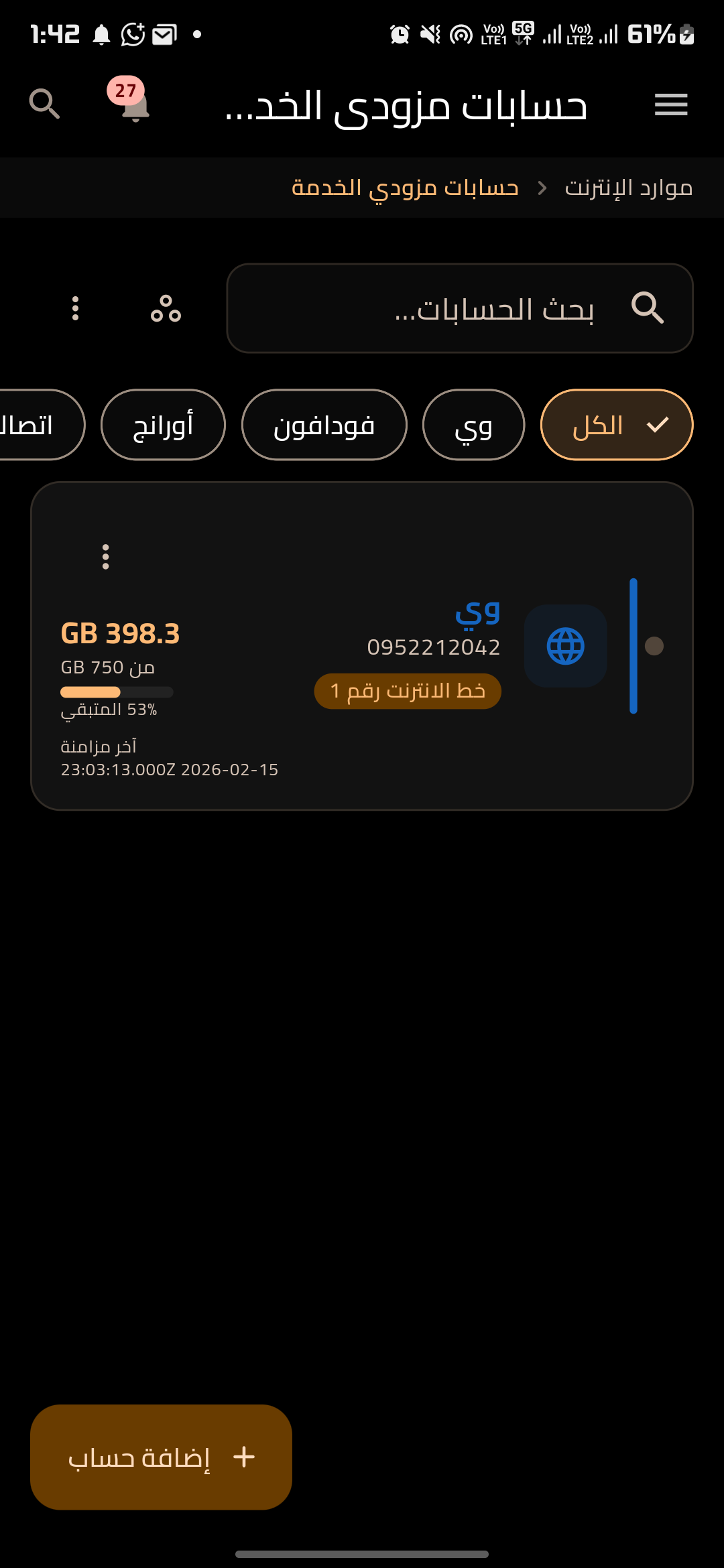Filter accounts by أورانج chip
This screenshot has height=1568, width=724.
pyautogui.click(x=163, y=425)
